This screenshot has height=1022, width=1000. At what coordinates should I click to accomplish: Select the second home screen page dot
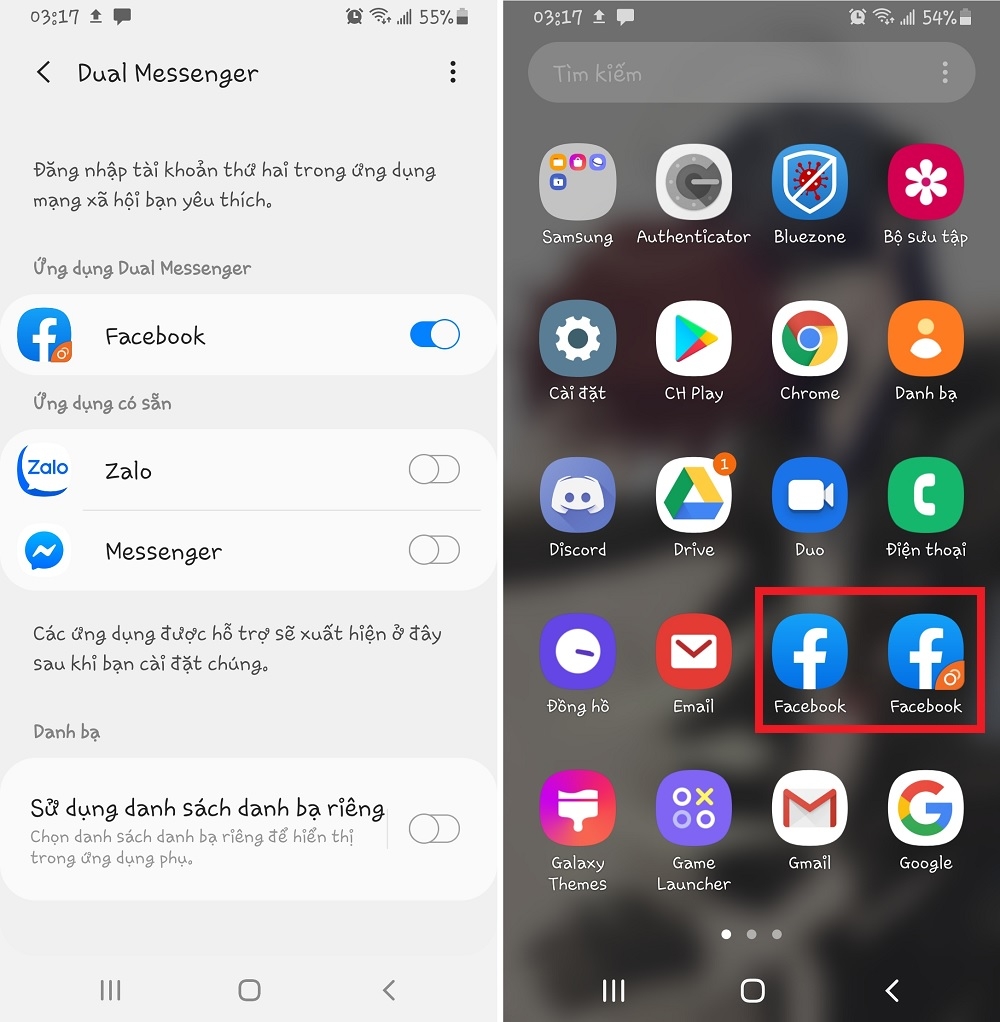tap(751, 934)
